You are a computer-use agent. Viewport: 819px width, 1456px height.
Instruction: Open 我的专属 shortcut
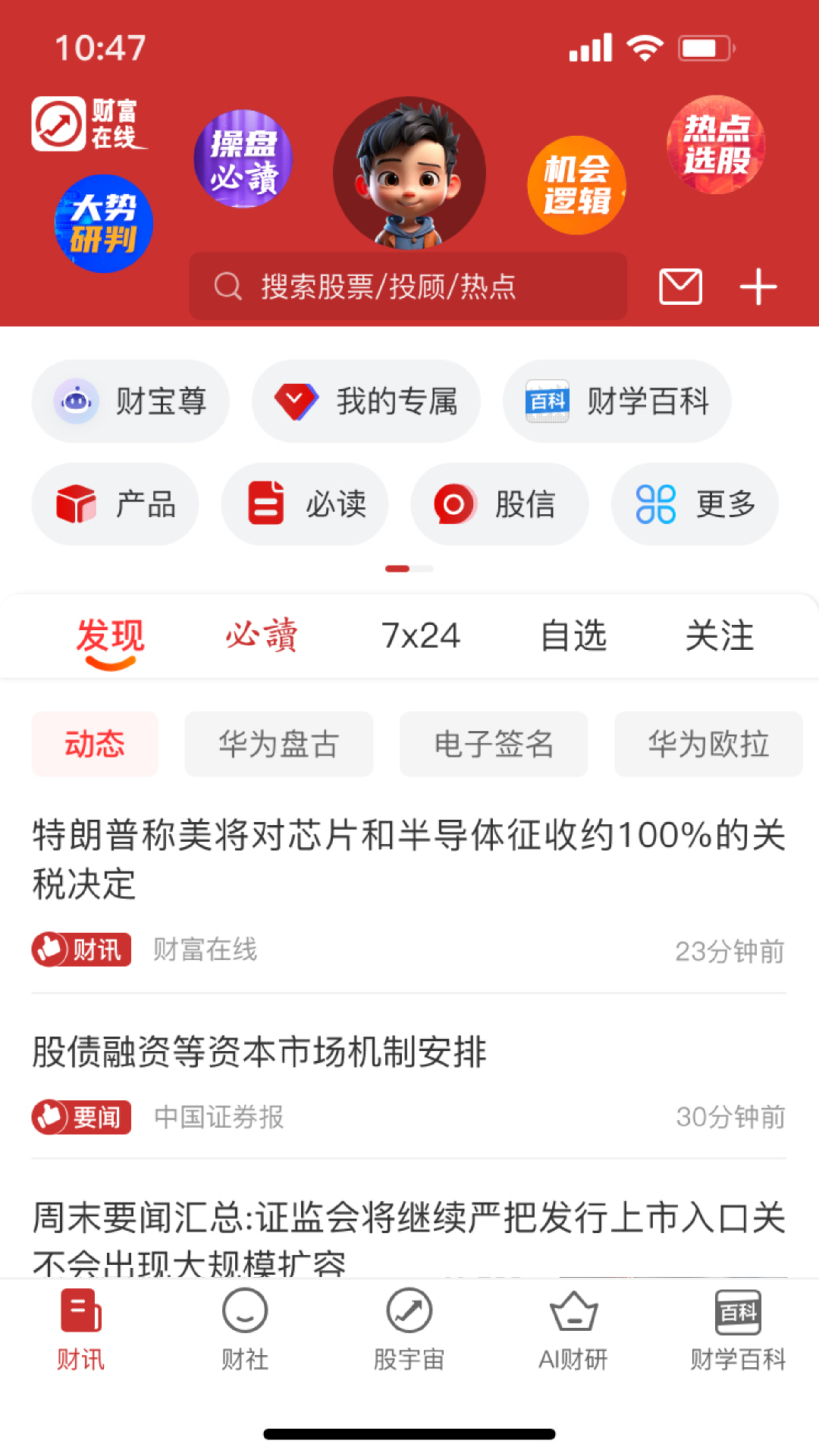click(x=366, y=401)
